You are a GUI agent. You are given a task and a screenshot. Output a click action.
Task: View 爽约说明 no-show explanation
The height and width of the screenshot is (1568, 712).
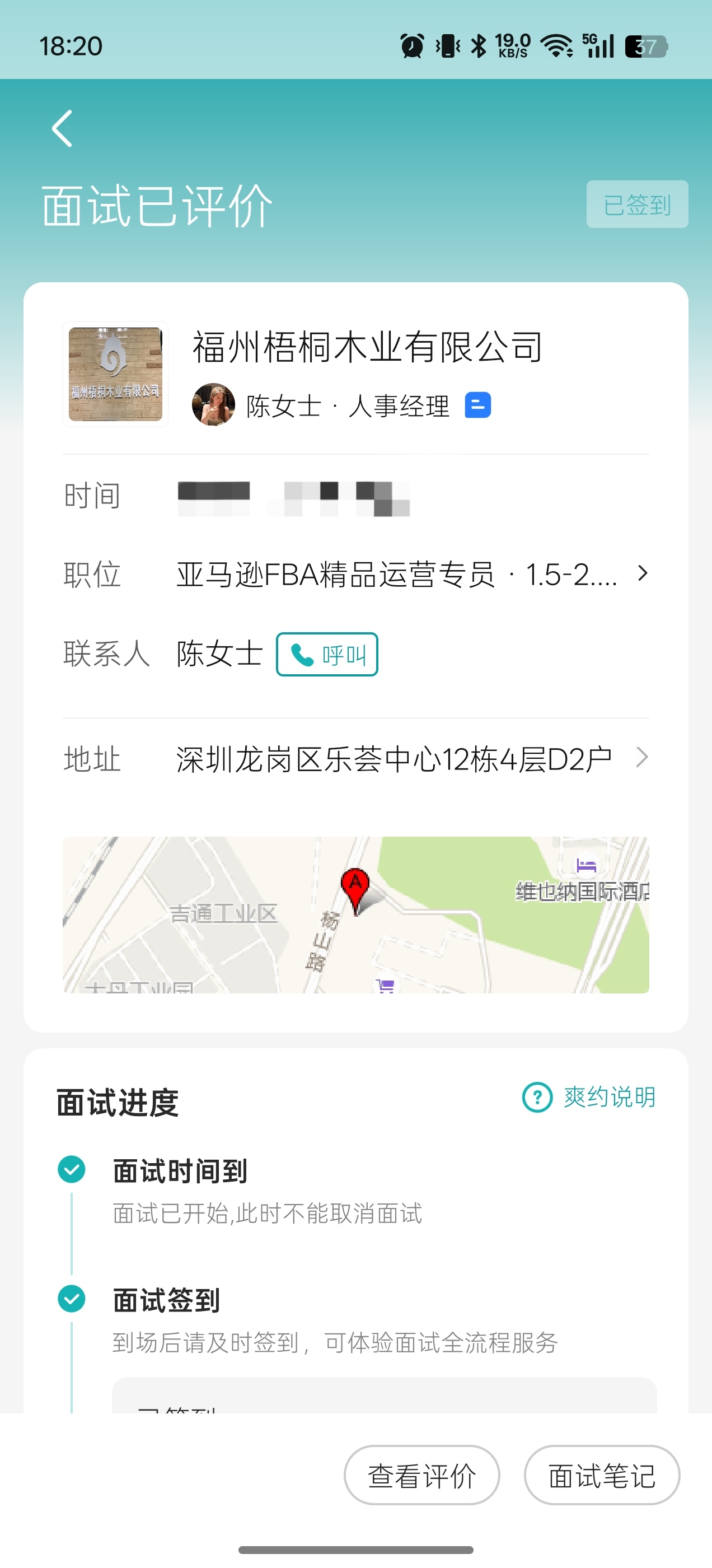[x=589, y=1098]
